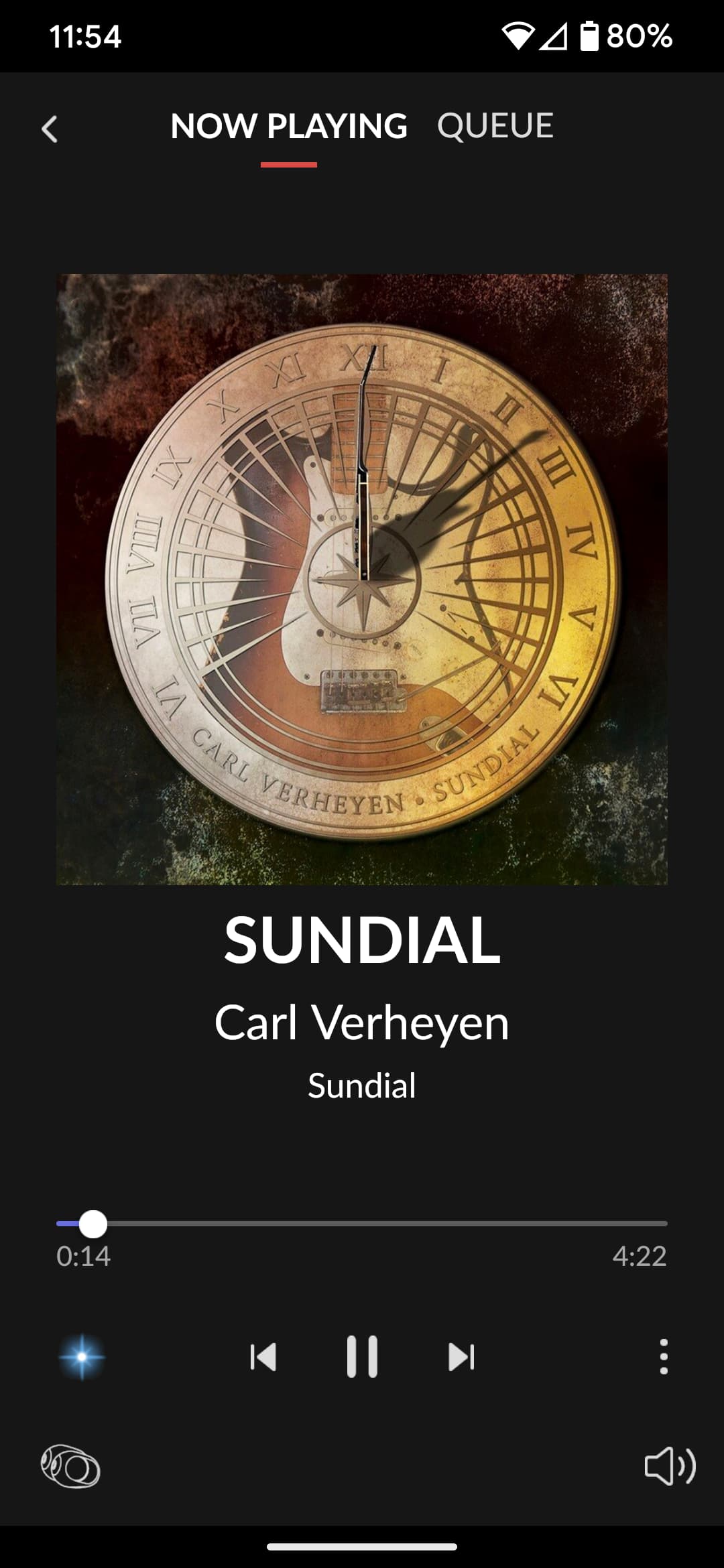Select the Now Playing tab
Screen dimensions: 724x1568
(x=289, y=126)
